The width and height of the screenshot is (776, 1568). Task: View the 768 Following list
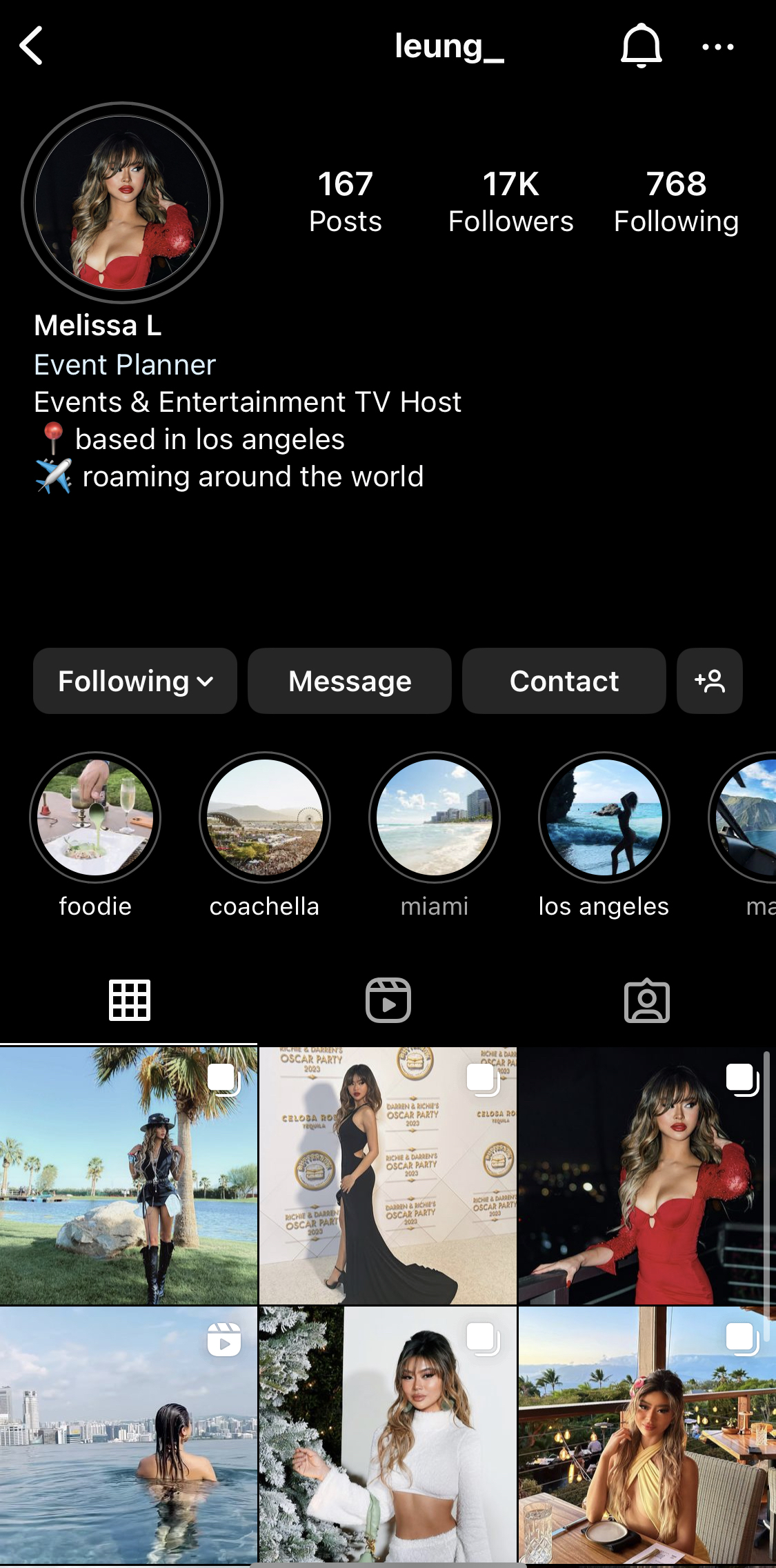click(676, 202)
